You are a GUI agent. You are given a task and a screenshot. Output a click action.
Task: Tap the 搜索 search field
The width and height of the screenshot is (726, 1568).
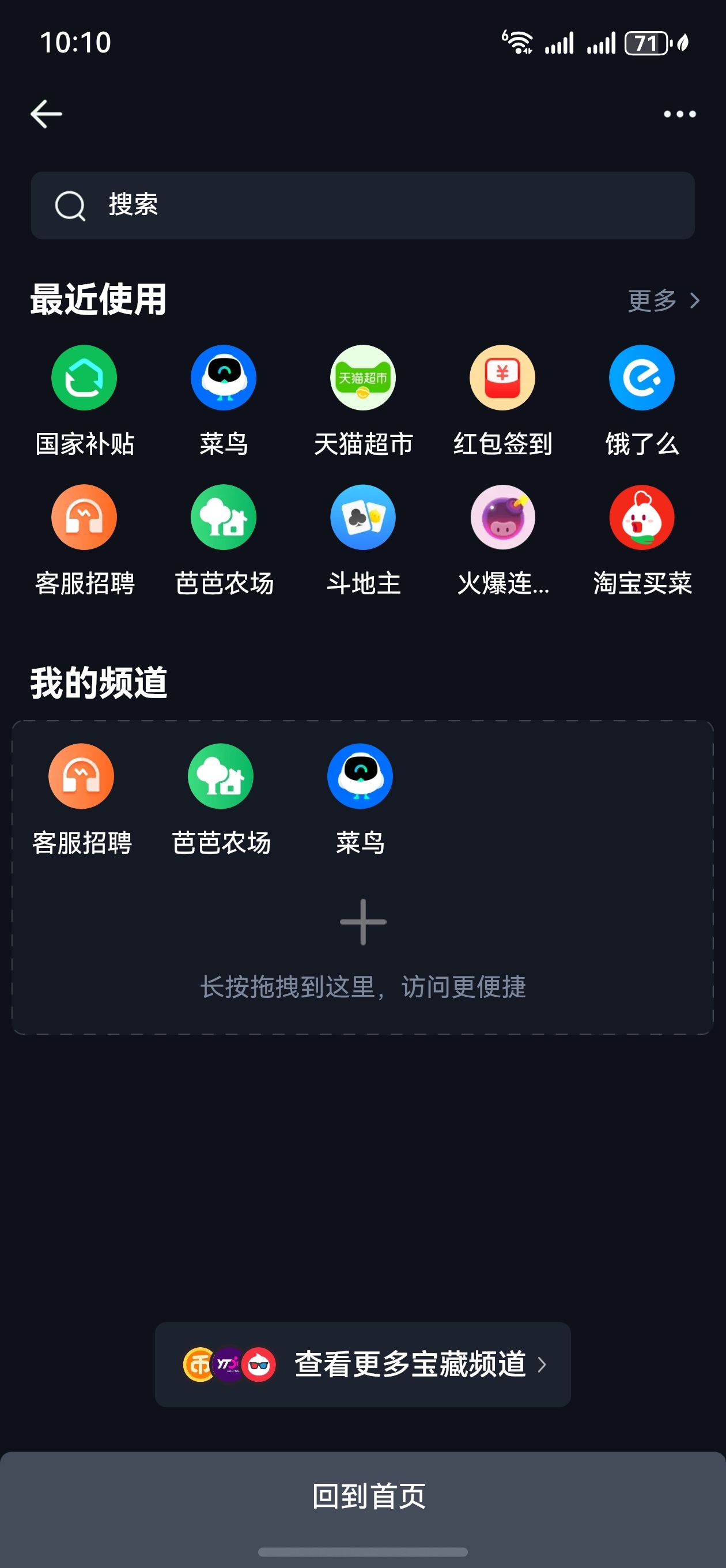(362, 205)
